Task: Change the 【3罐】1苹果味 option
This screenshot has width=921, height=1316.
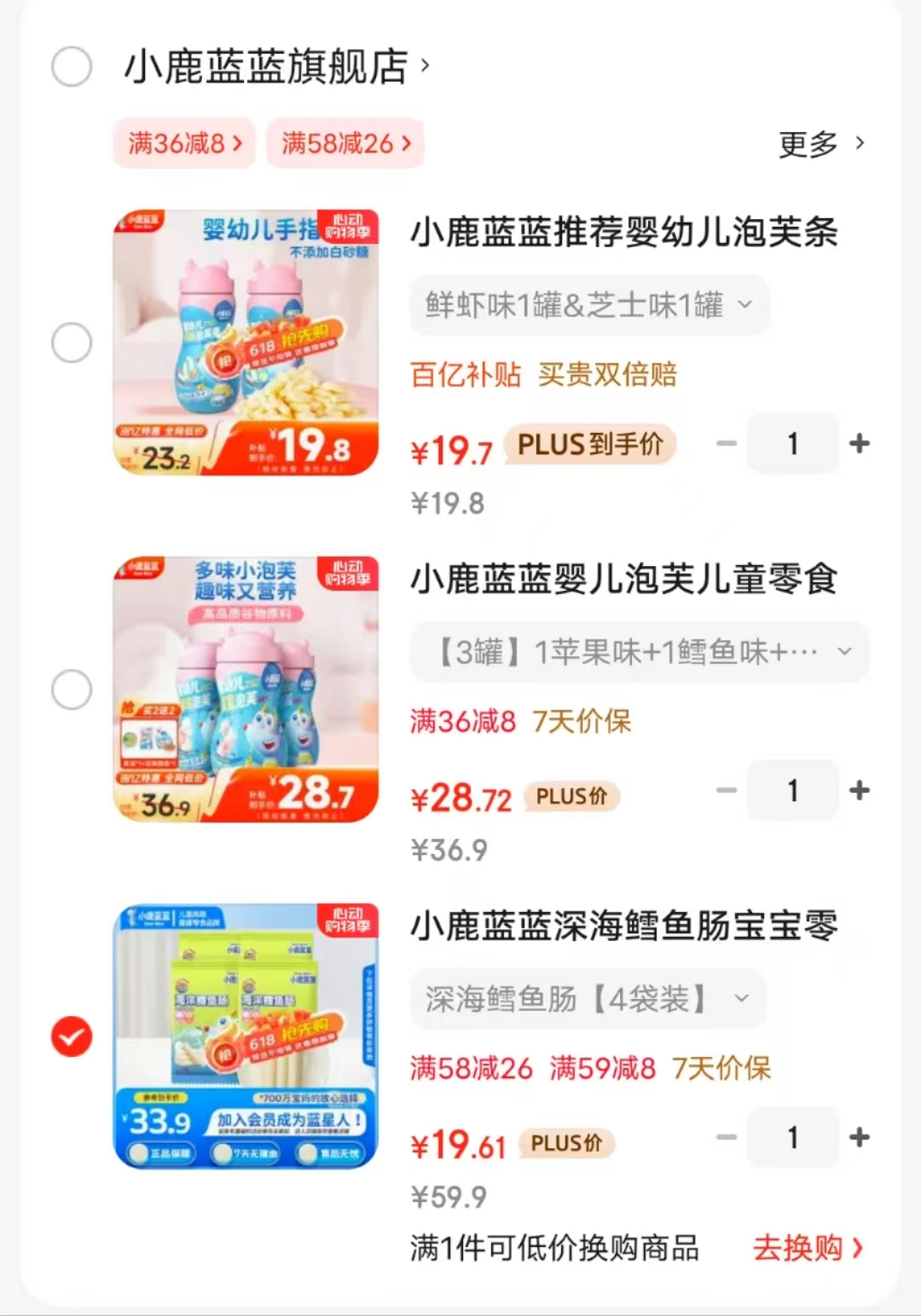Action: [640, 652]
